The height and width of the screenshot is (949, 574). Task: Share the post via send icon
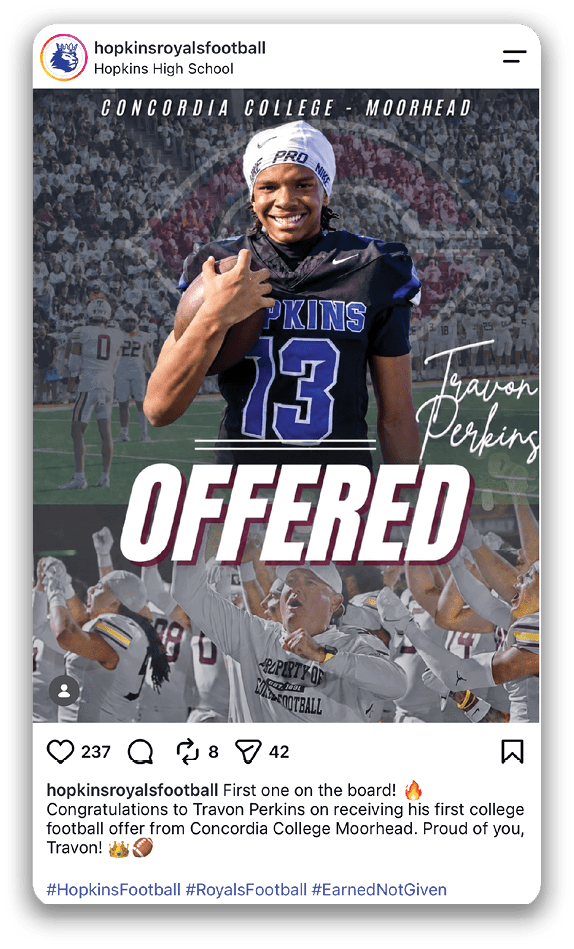248,752
